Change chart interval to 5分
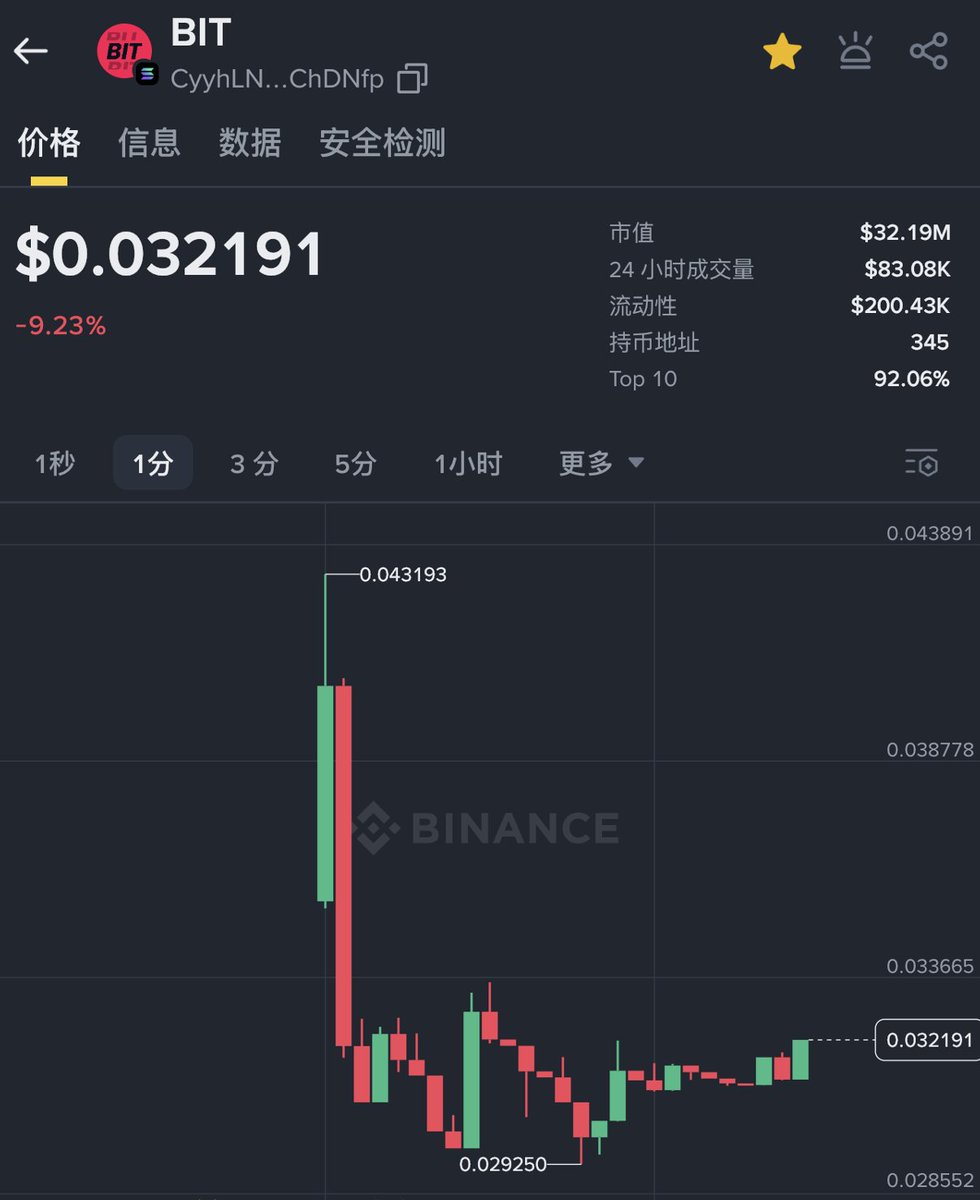 [356, 463]
